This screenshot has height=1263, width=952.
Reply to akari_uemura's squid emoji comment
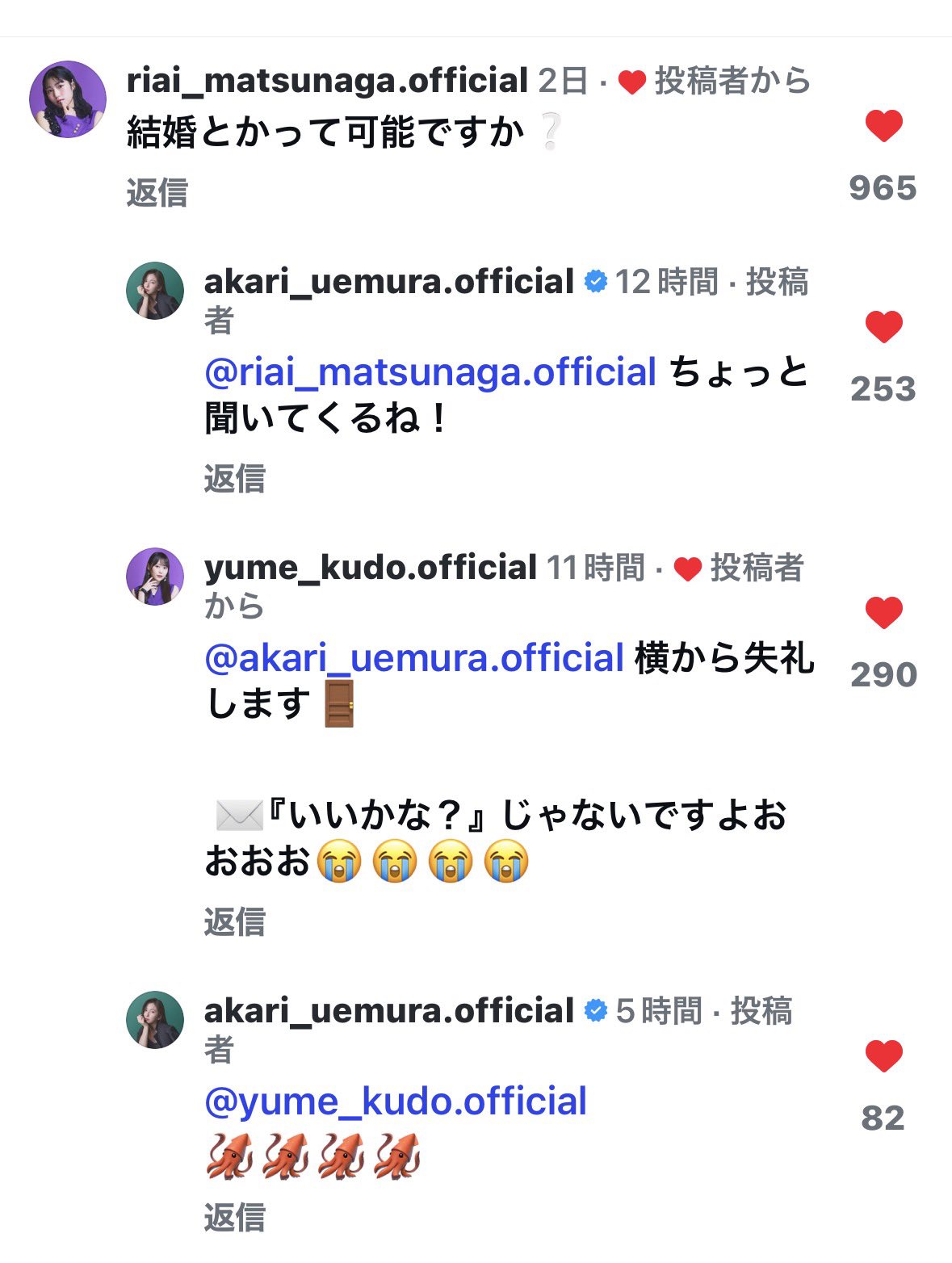point(234,1217)
